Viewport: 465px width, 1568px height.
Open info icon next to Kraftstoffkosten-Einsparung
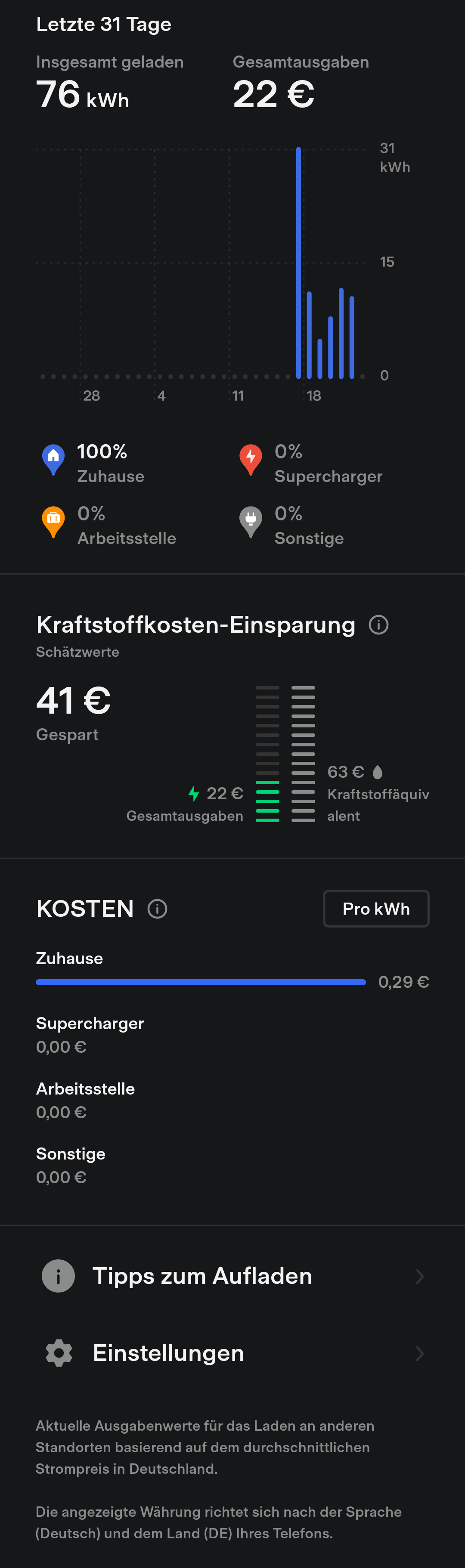pos(378,625)
